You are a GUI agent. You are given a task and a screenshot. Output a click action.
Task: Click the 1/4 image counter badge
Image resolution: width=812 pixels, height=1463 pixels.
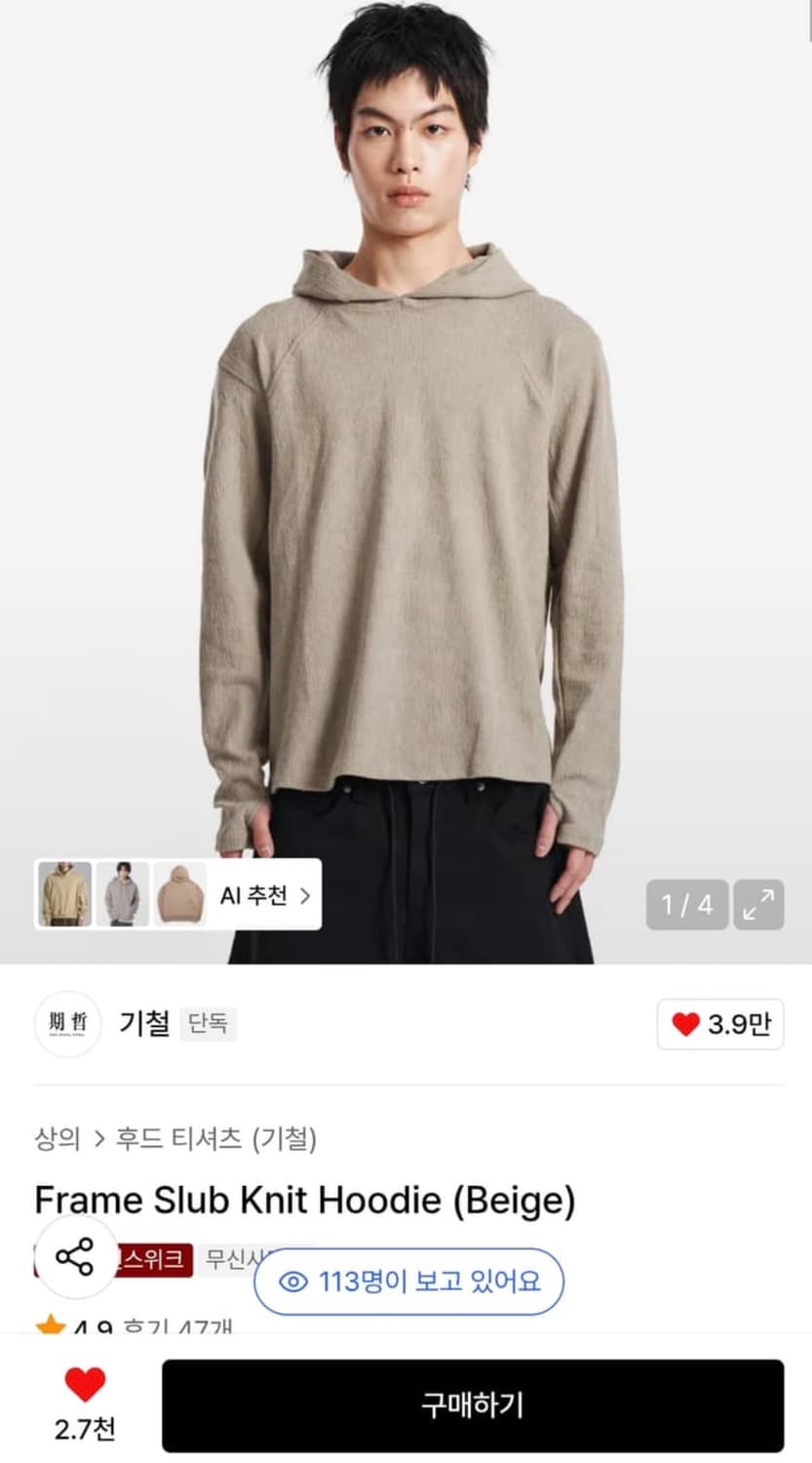point(686,905)
